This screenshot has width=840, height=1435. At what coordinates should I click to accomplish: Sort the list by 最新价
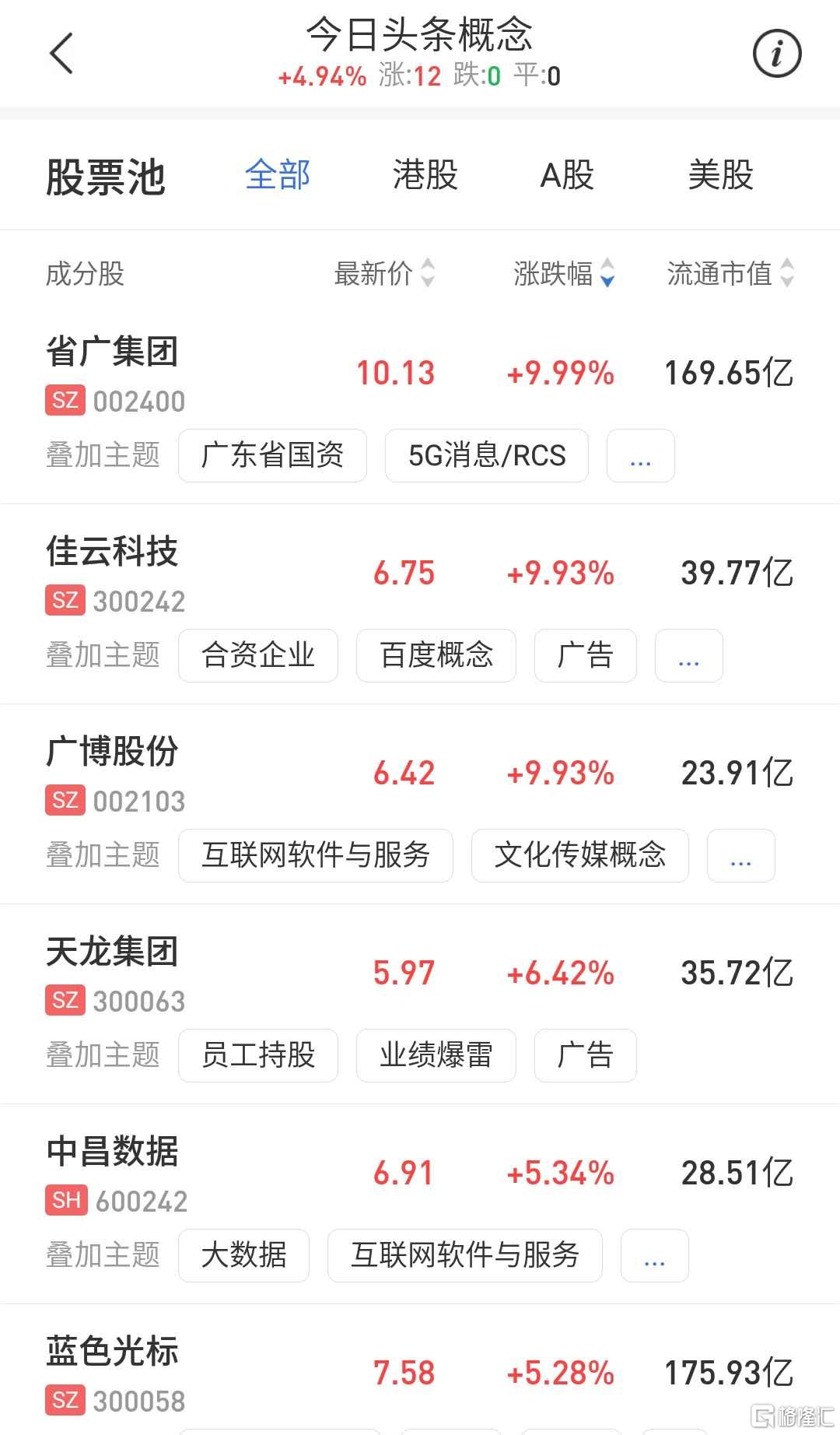tap(384, 273)
